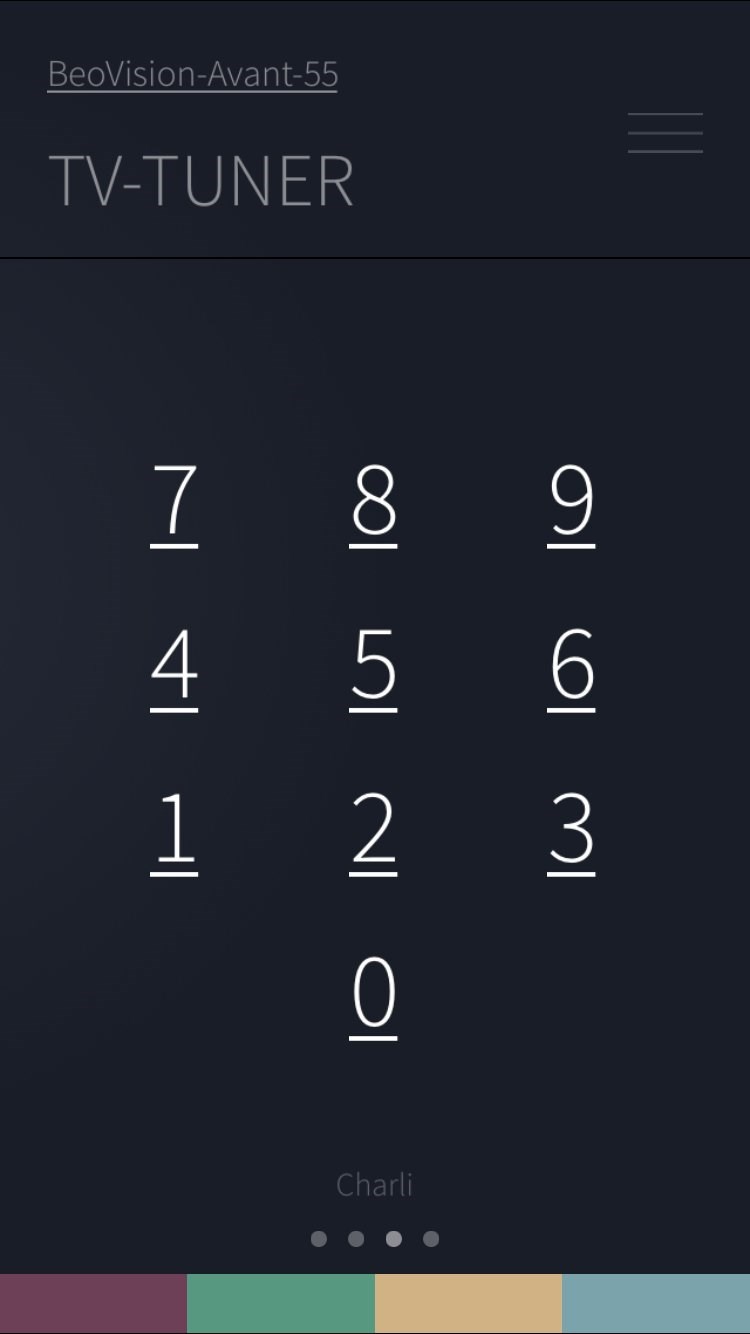Screen dimensions: 750x1334
Task: Tap the red color button
Action: click(x=93, y=1303)
